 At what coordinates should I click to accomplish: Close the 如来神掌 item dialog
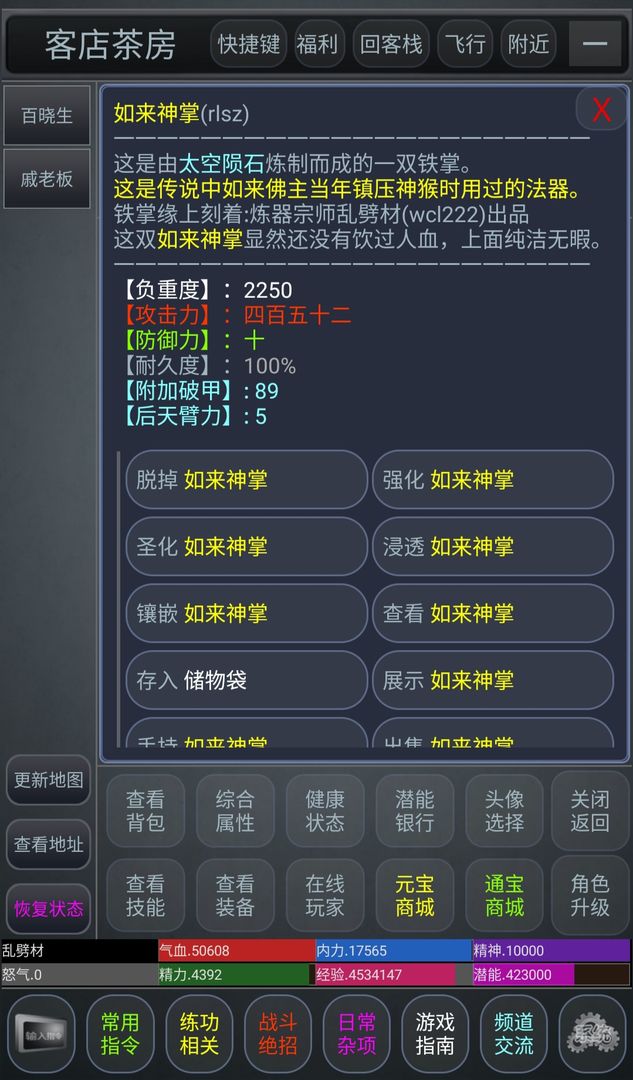(601, 110)
